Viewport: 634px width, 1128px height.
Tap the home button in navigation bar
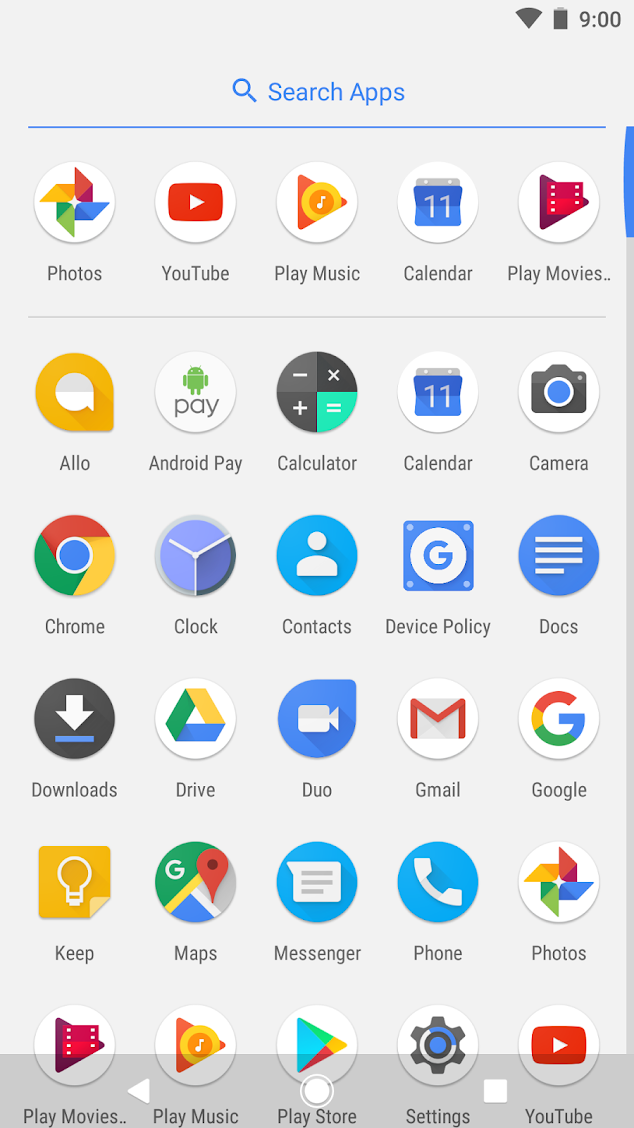(x=317, y=1090)
